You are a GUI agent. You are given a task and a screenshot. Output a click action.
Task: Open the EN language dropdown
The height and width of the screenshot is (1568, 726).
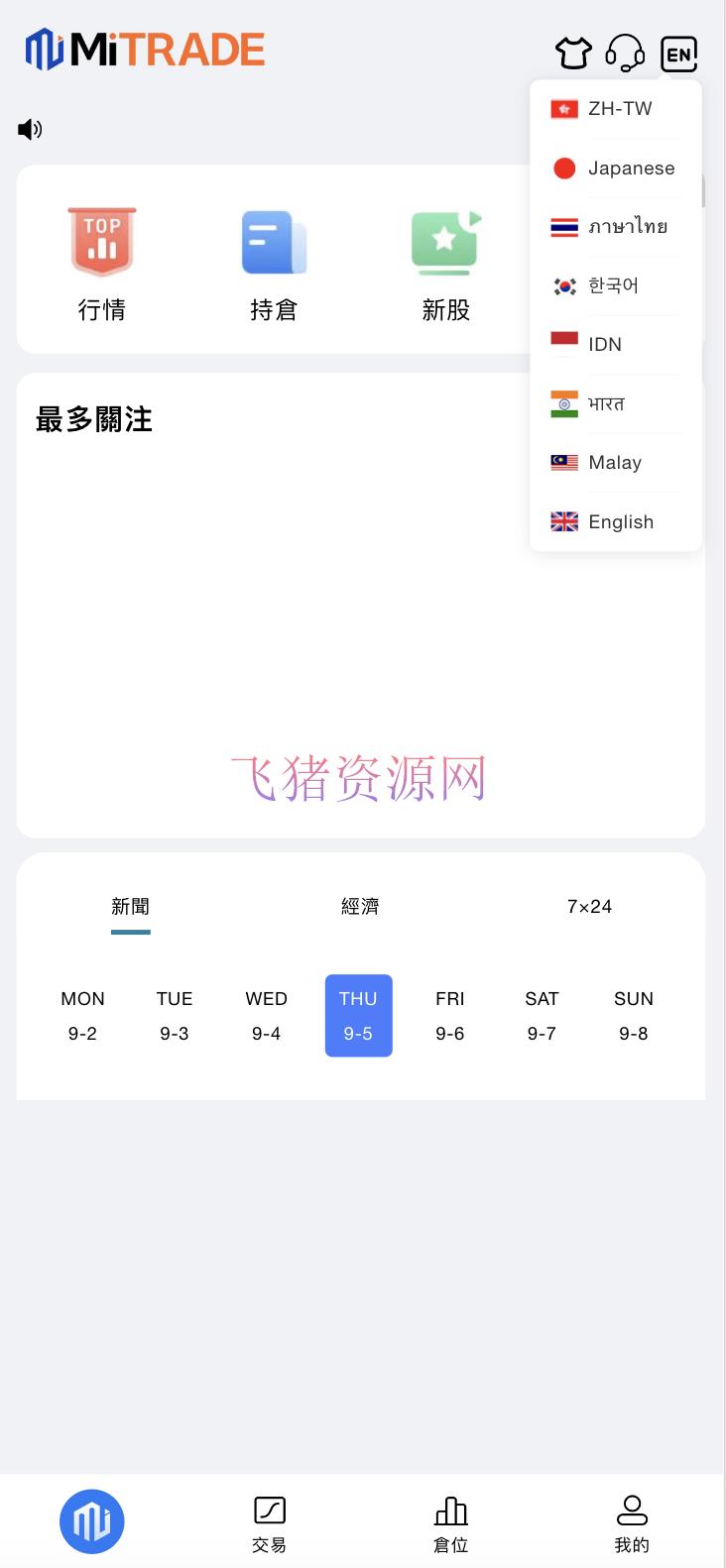(678, 55)
